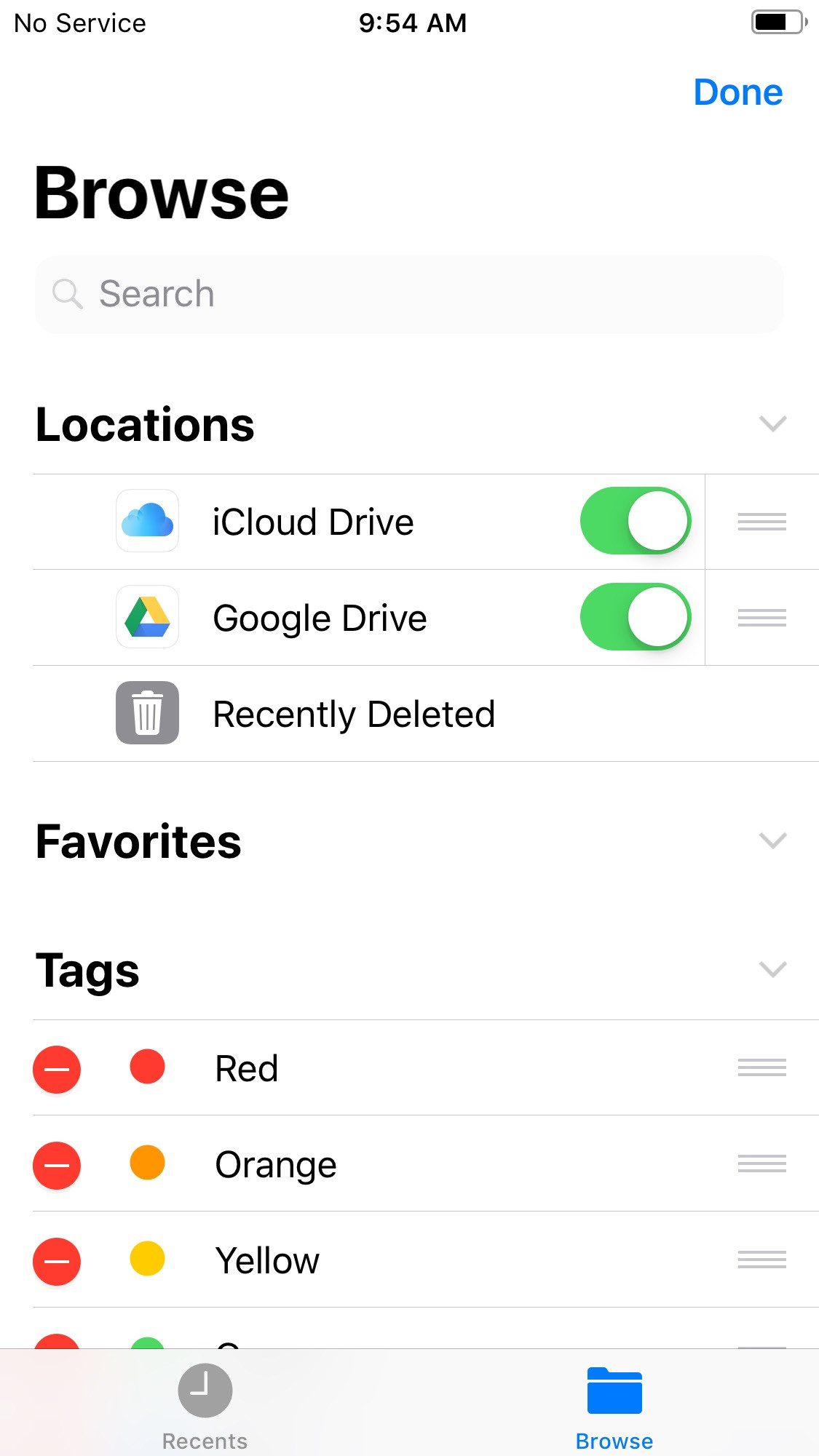This screenshot has height=1456, width=819.
Task: Turn off the Google Drive switch
Action: pyautogui.click(x=636, y=617)
